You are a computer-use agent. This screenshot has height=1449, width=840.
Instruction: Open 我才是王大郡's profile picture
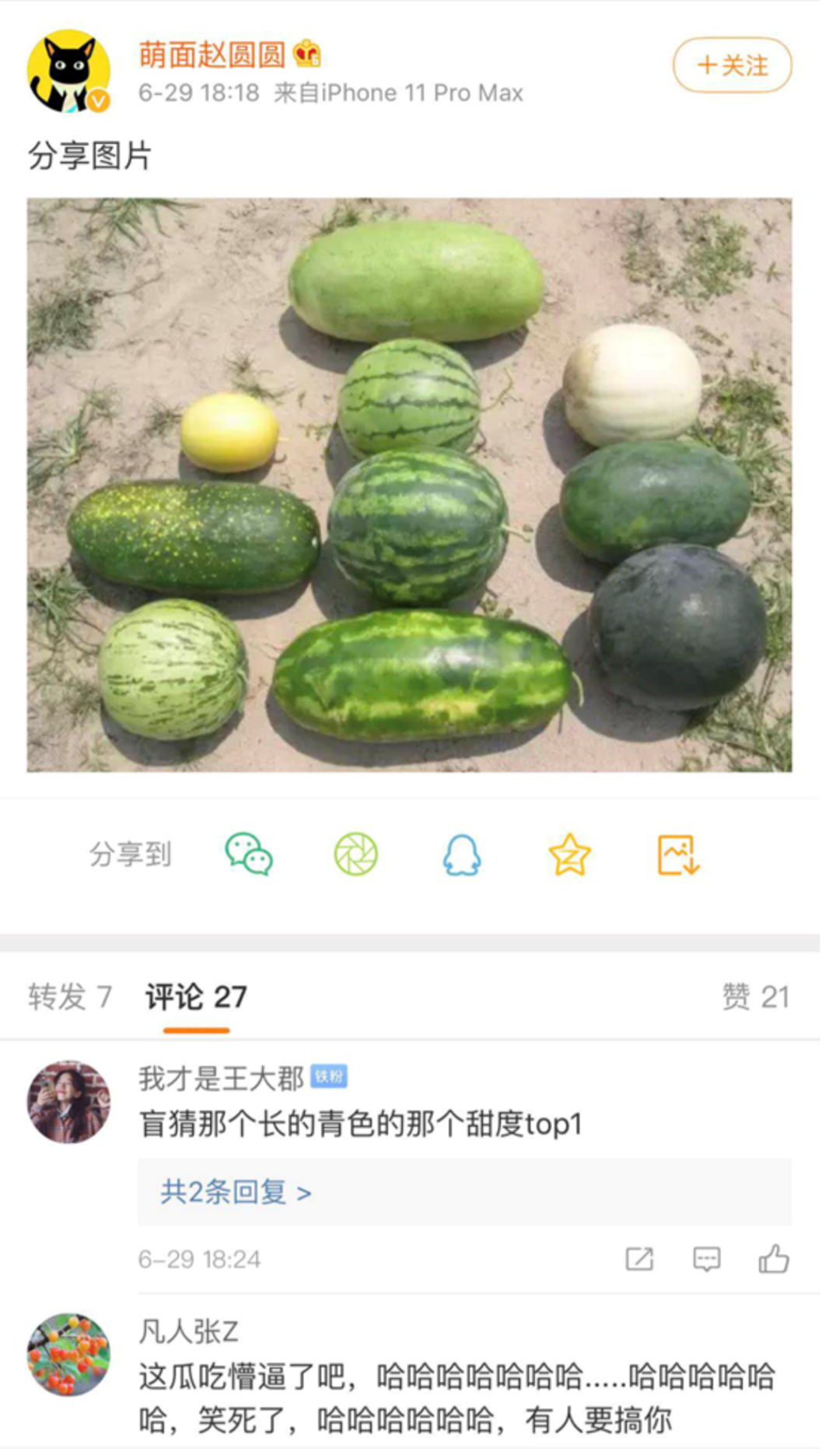point(68,1101)
